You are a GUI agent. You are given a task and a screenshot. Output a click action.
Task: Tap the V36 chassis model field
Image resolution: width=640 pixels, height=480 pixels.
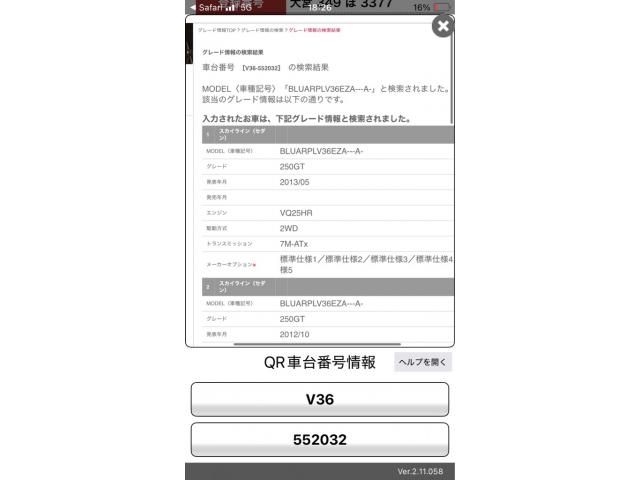click(x=320, y=399)
